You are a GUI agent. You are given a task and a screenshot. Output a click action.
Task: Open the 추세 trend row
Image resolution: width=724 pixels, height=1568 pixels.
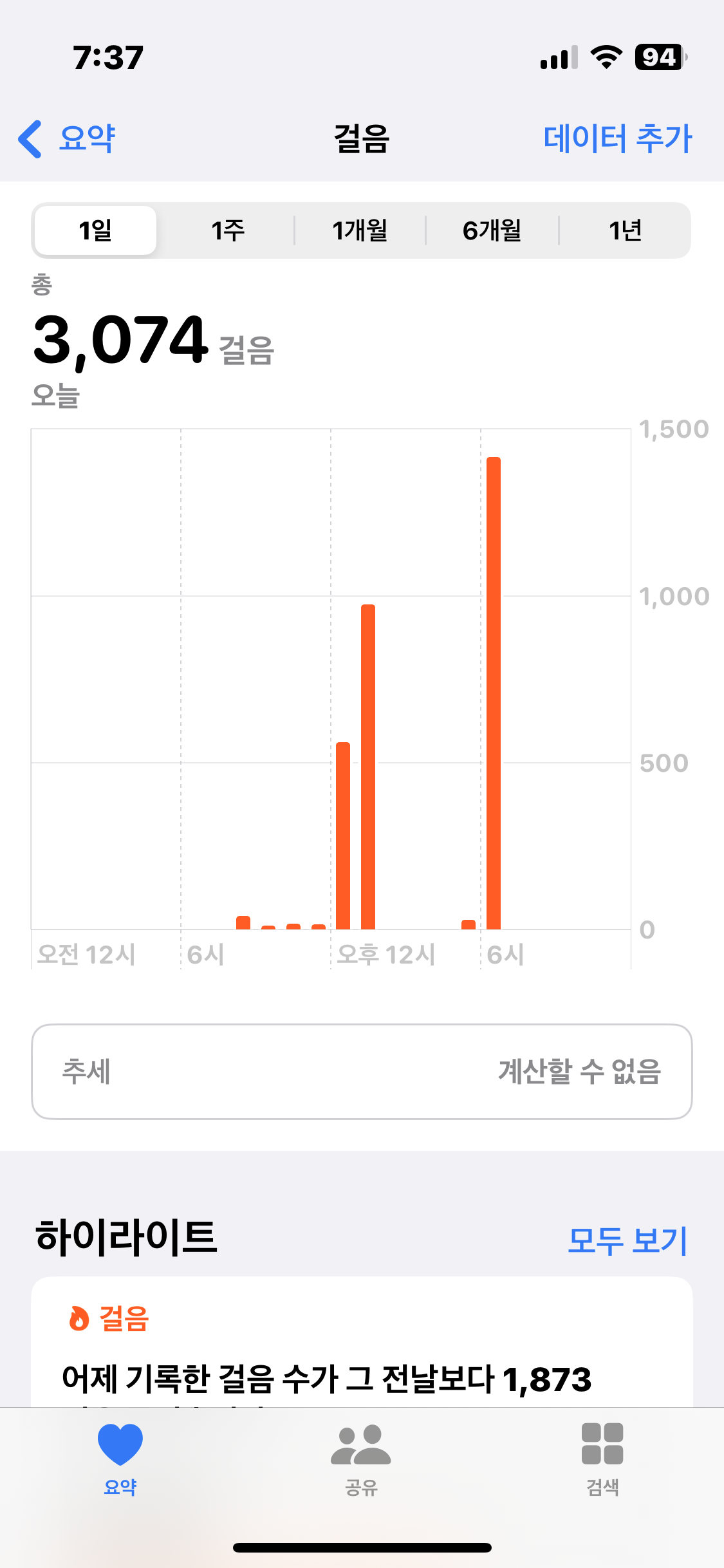[x=362, y=1072]
